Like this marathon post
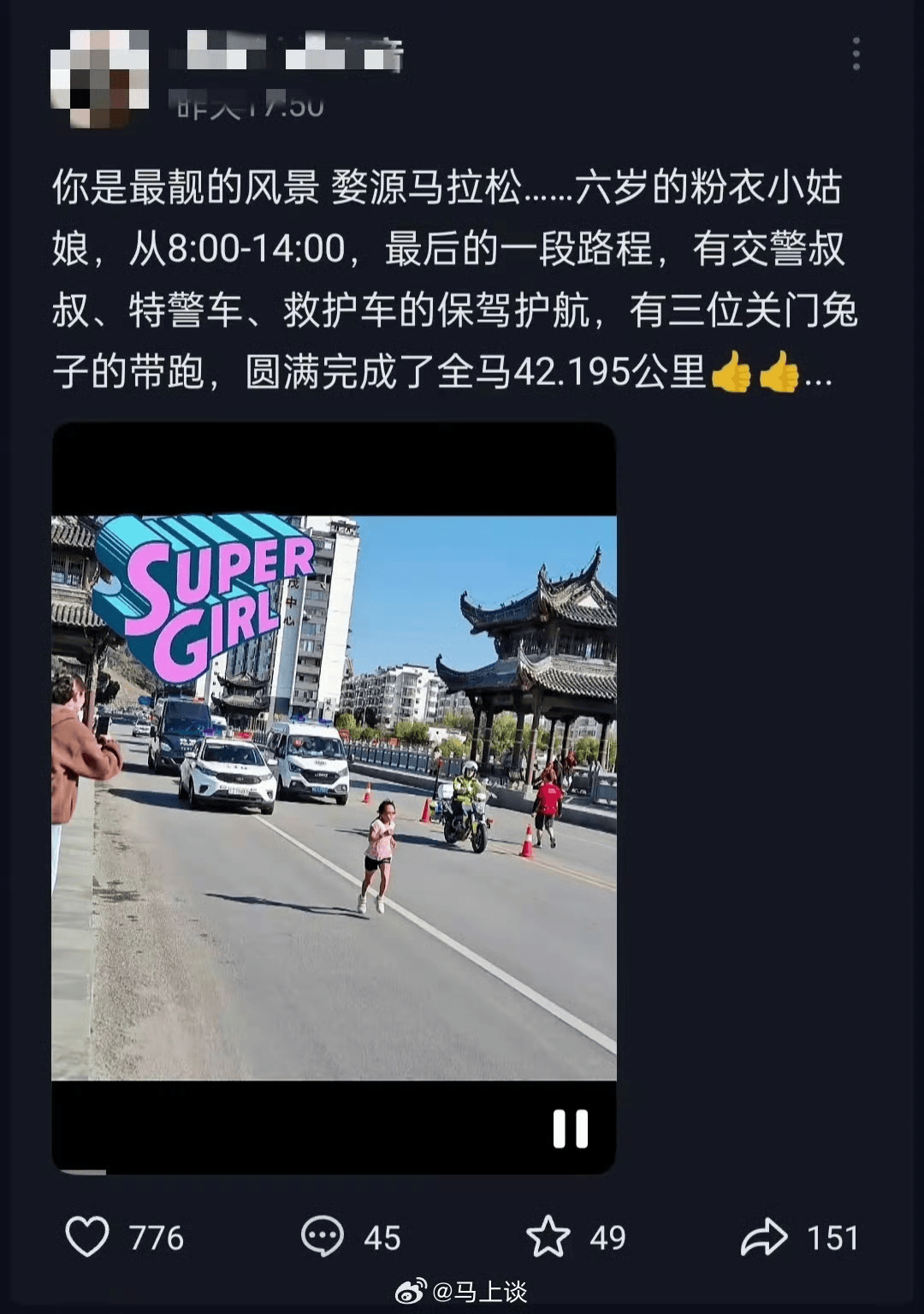 pos(87,1237)
